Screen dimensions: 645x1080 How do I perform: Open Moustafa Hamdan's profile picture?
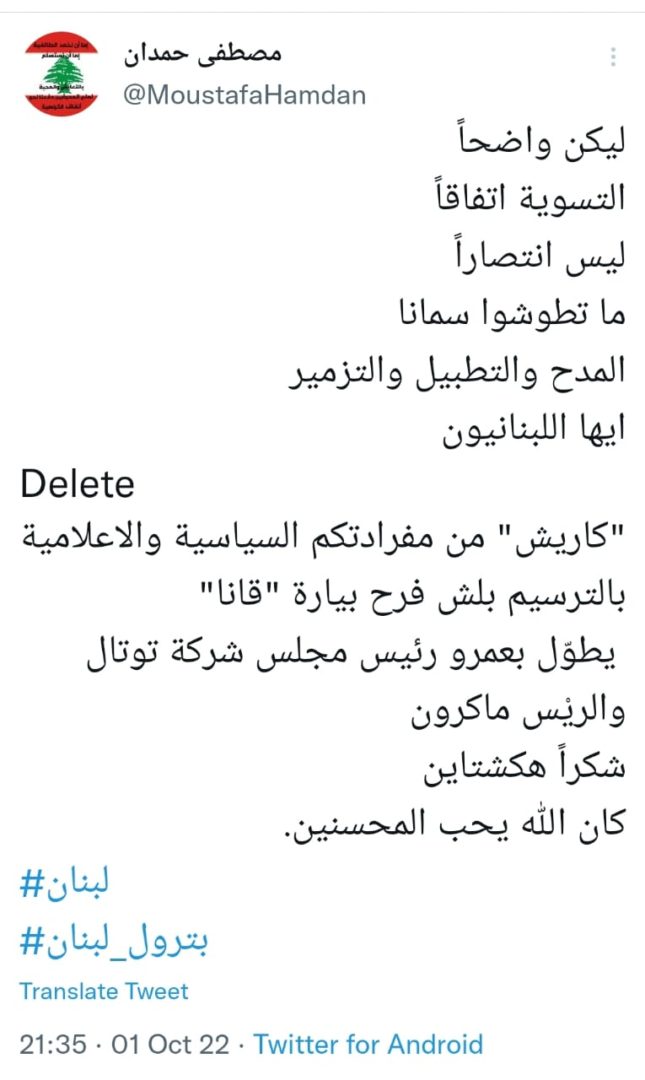tap(61, 74)
